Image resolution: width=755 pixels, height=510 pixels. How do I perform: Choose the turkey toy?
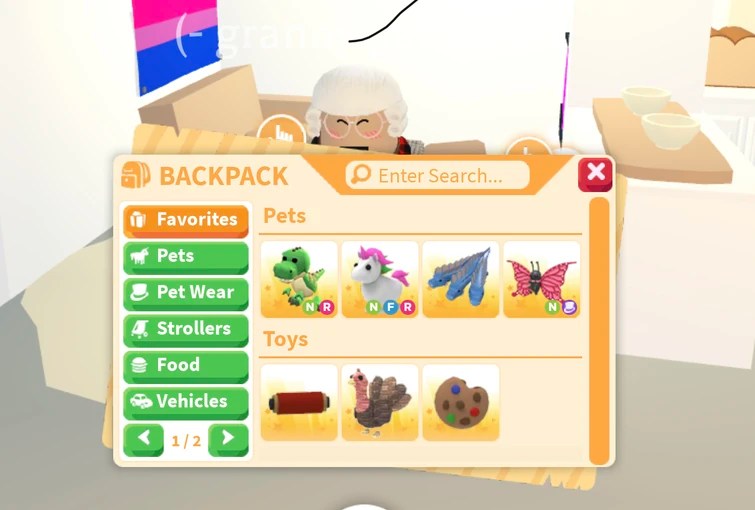tap(380, 402)
